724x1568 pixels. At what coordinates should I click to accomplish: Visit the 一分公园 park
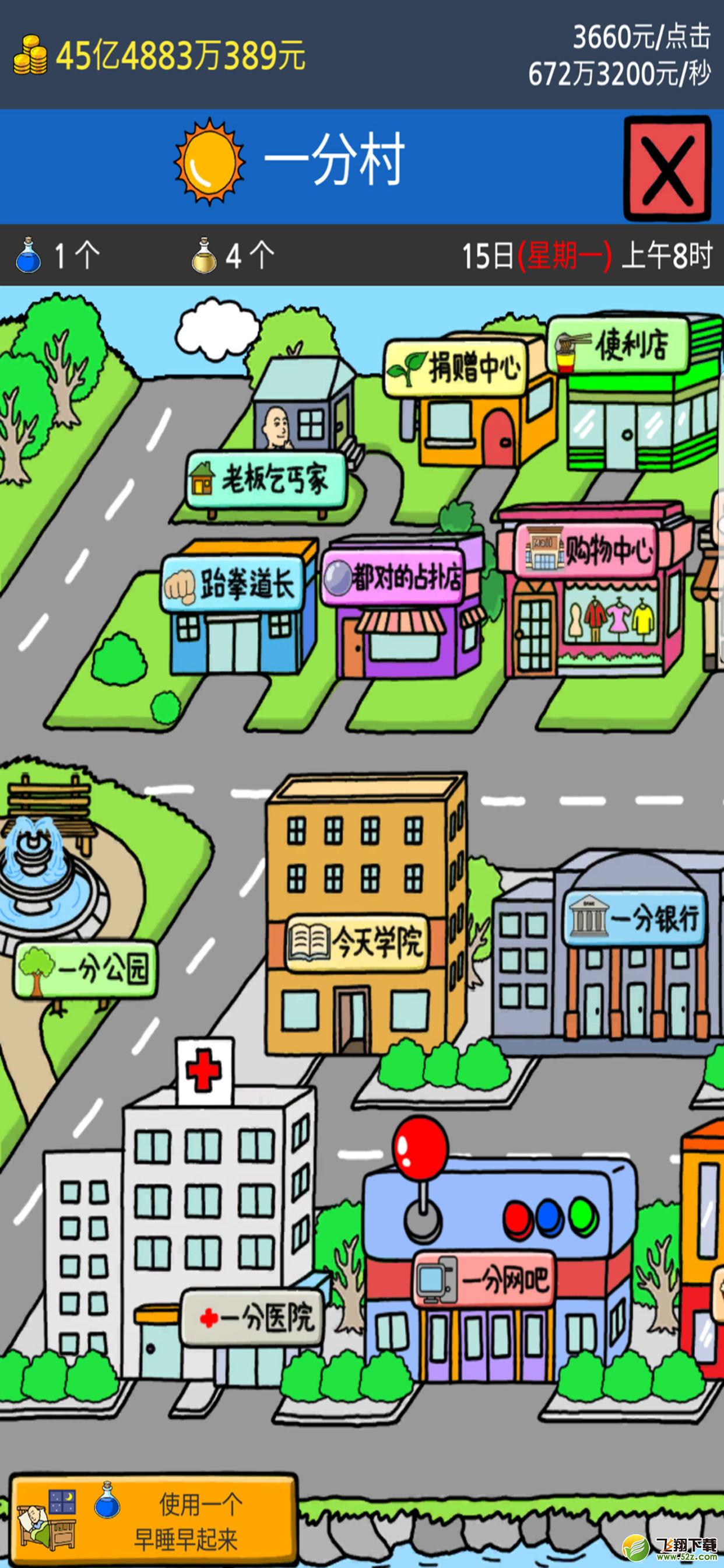[x=85, y=970]
